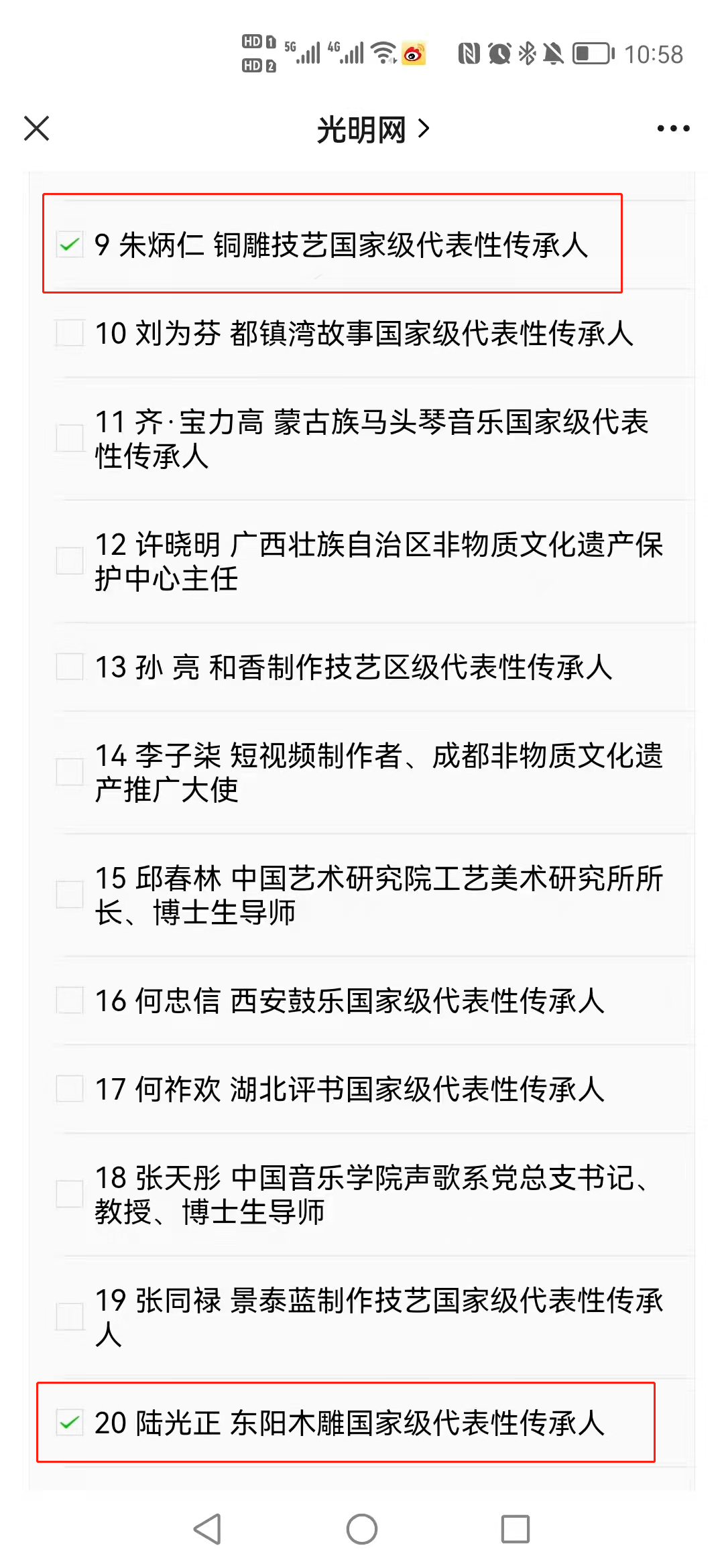The width and height of the screenshot is (724, 1568).
Task: Go back with the system back button
Action: [x=208, y=1529]
